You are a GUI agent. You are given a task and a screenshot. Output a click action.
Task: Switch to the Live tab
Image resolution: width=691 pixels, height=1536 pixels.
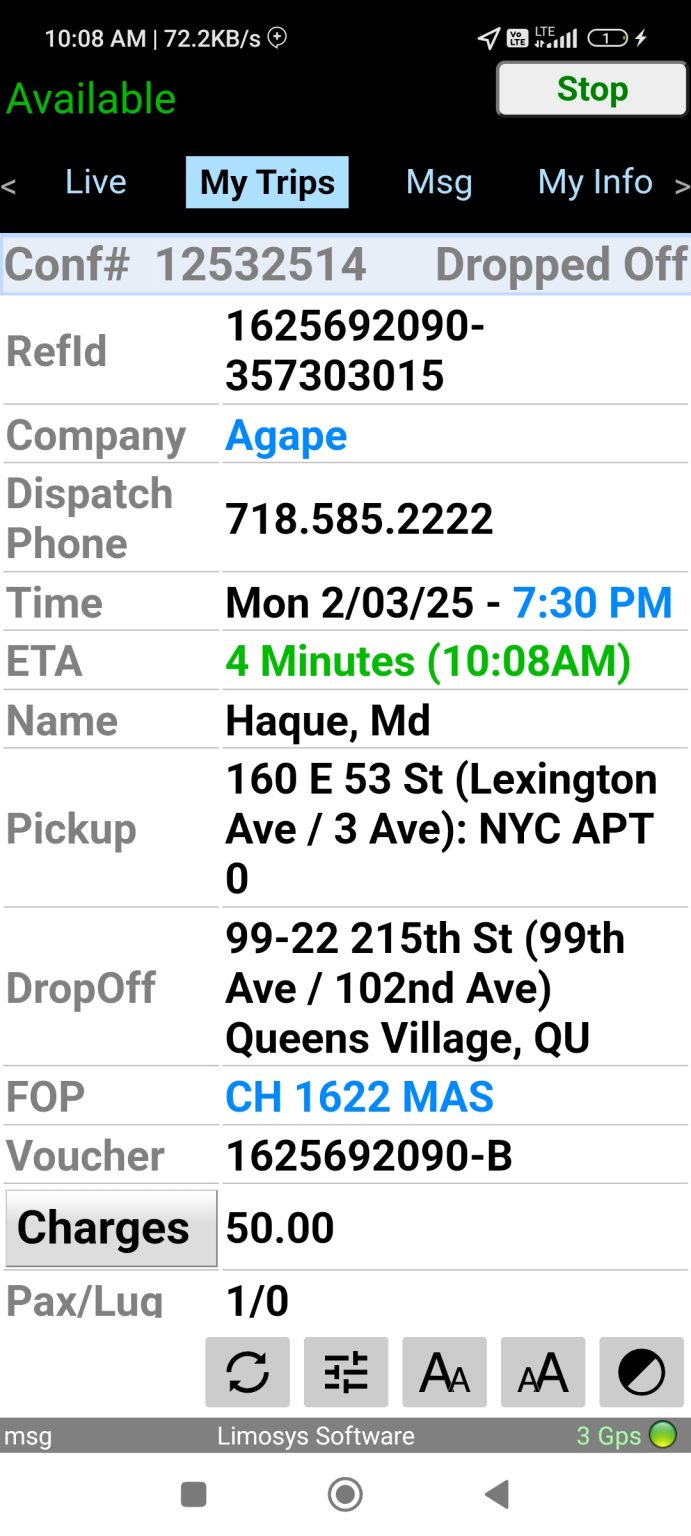[96, 182]
